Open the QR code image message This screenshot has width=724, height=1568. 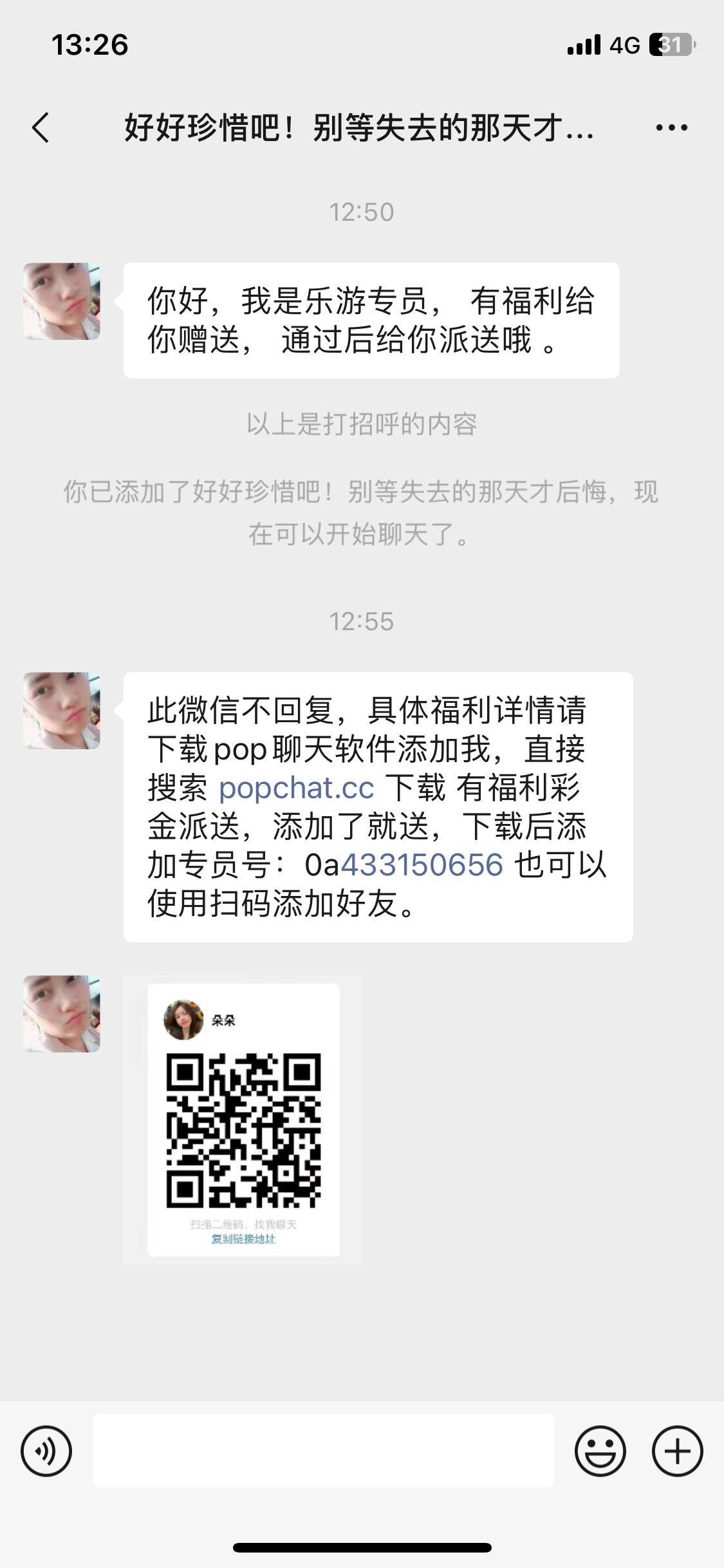(x=243, y=1119)
